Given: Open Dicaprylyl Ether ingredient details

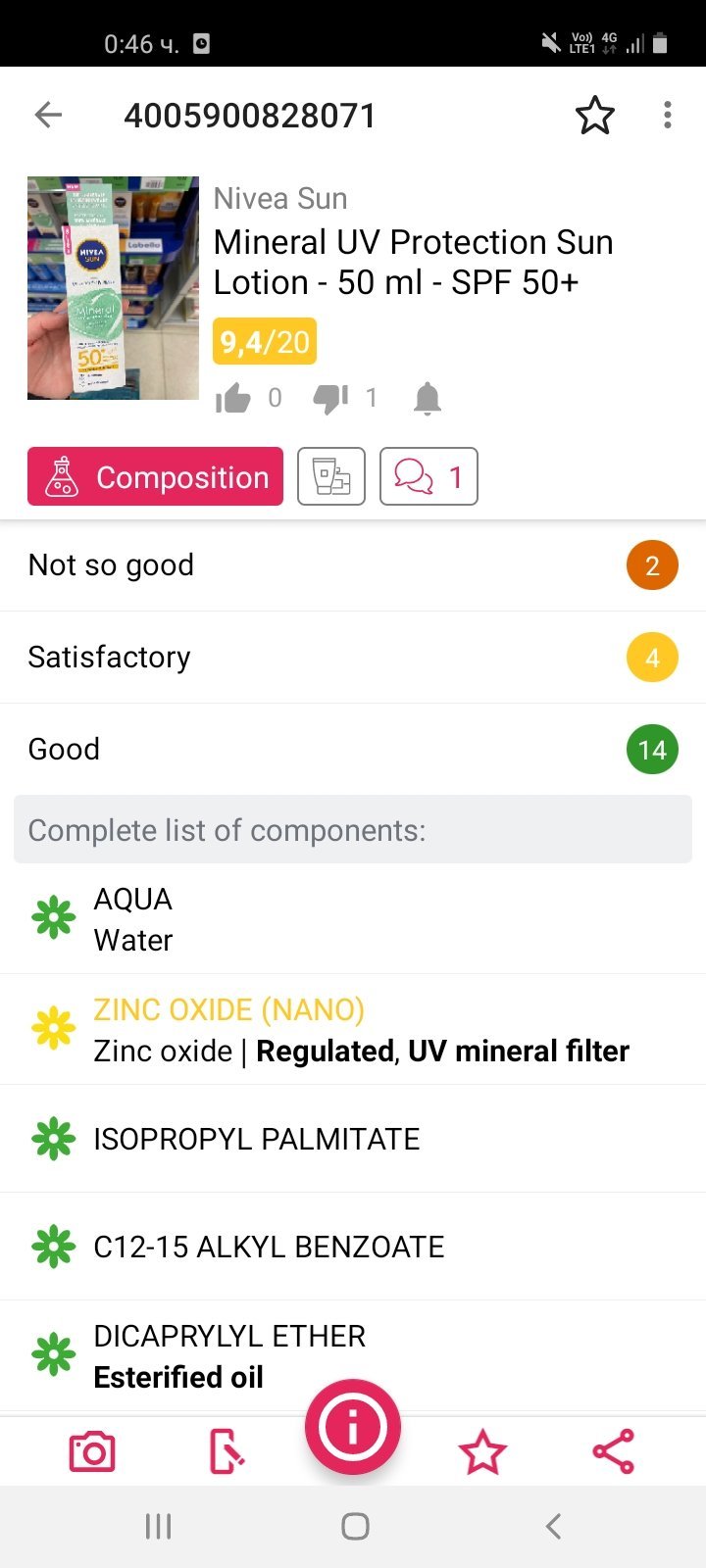Looking at the screenshot, I should pyautogui.click(x=353, y=1356).
